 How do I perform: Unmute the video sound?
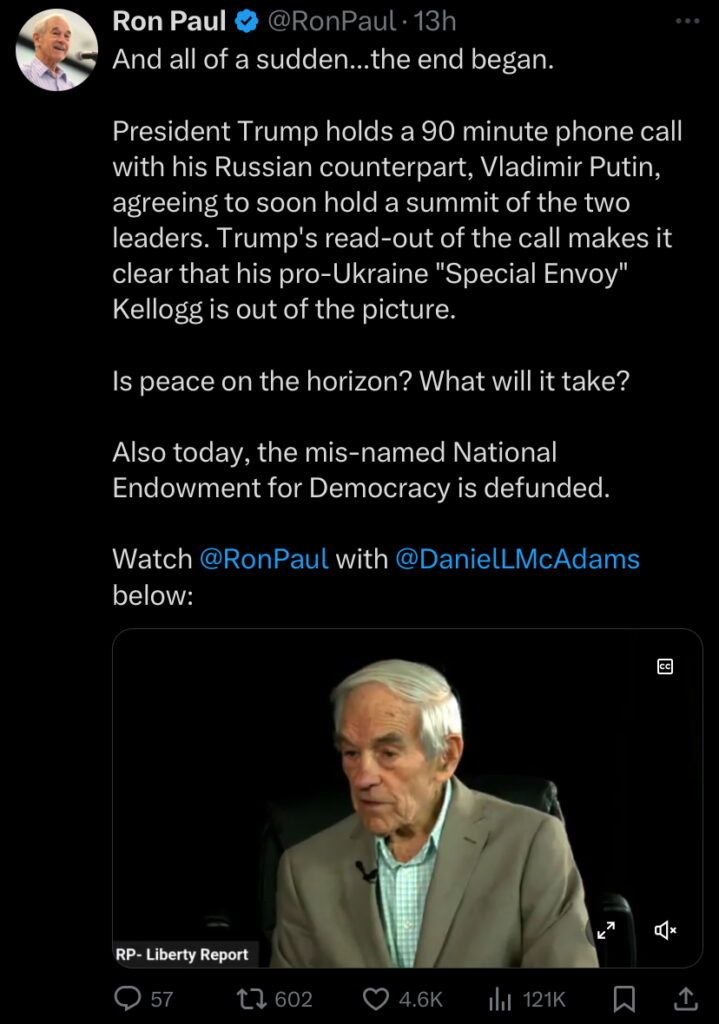click(665, 930)
